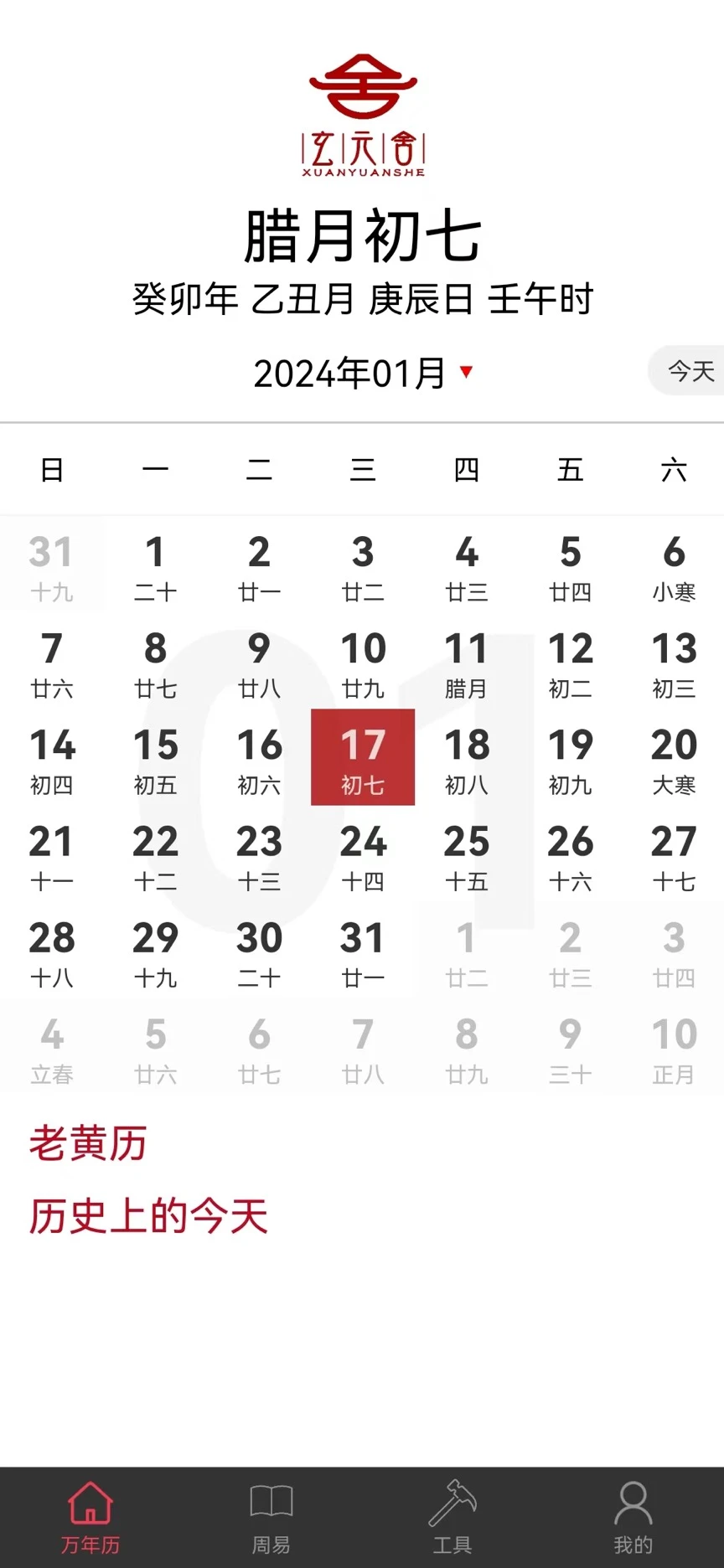Viewport: 724px width, 1568px height.
Task: Select January 25 (十五) date
Action: click(466, 856)
